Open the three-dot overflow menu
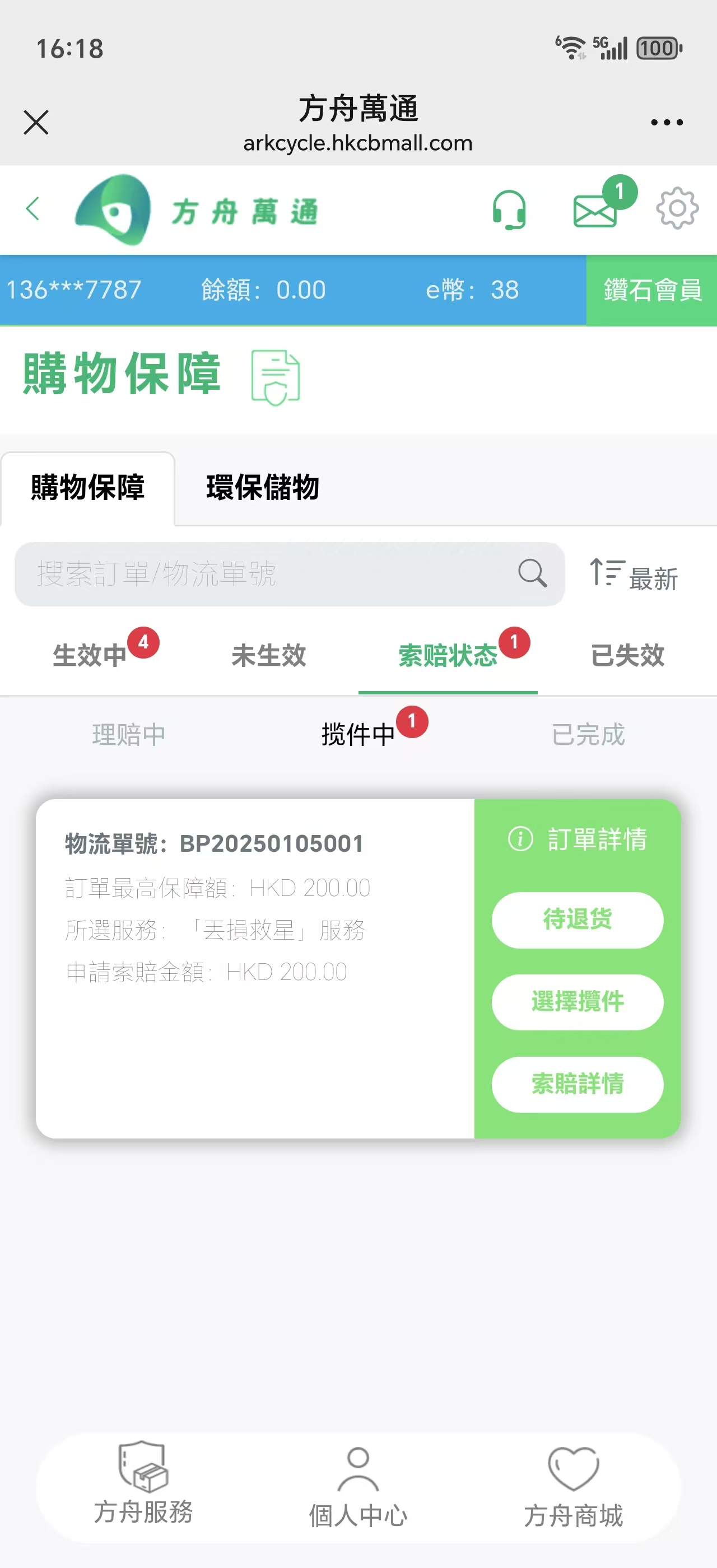The image size is (717, 1568). (x=667, y=122)
